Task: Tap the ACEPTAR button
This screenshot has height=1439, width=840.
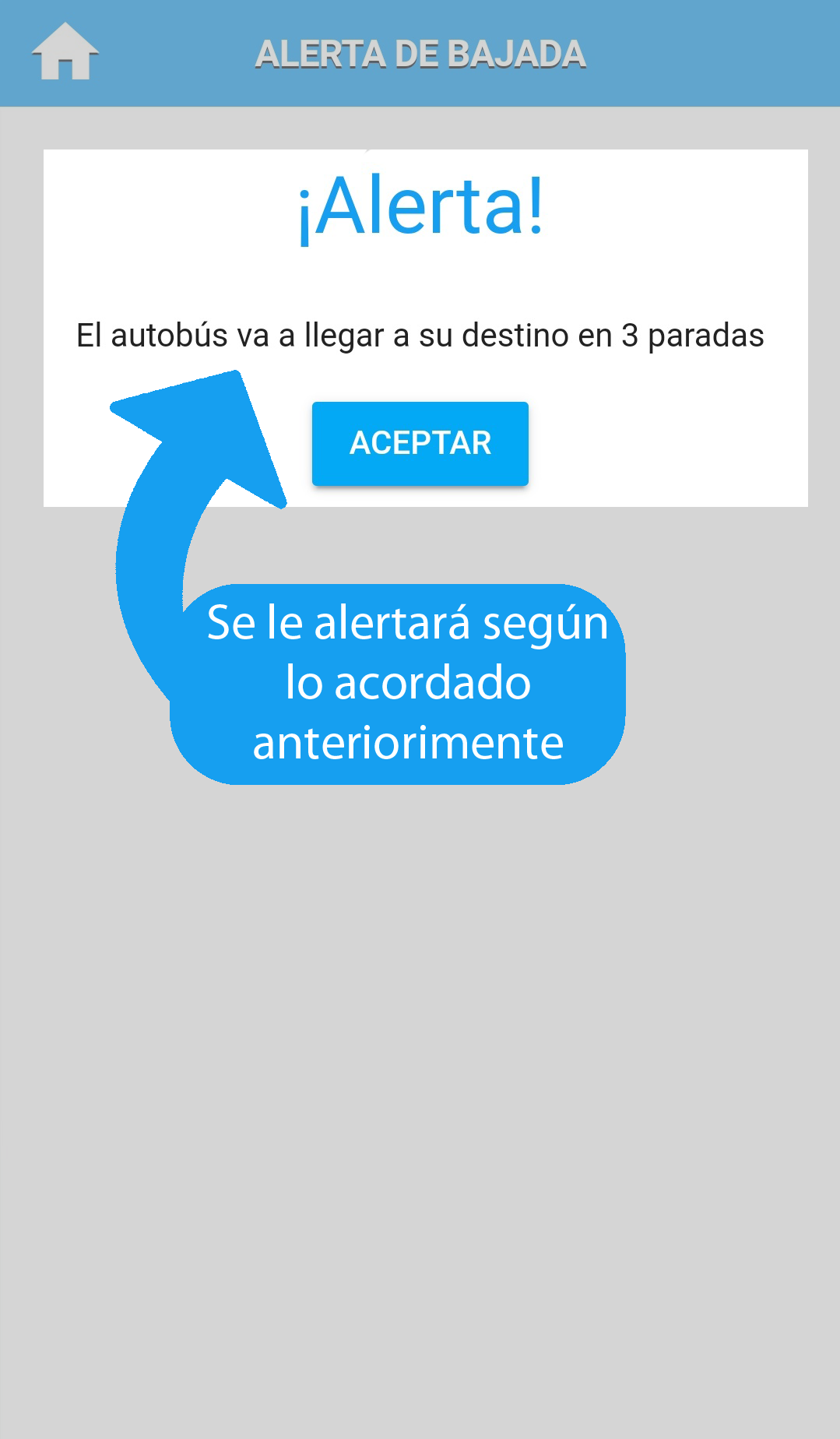Action: 420,443
